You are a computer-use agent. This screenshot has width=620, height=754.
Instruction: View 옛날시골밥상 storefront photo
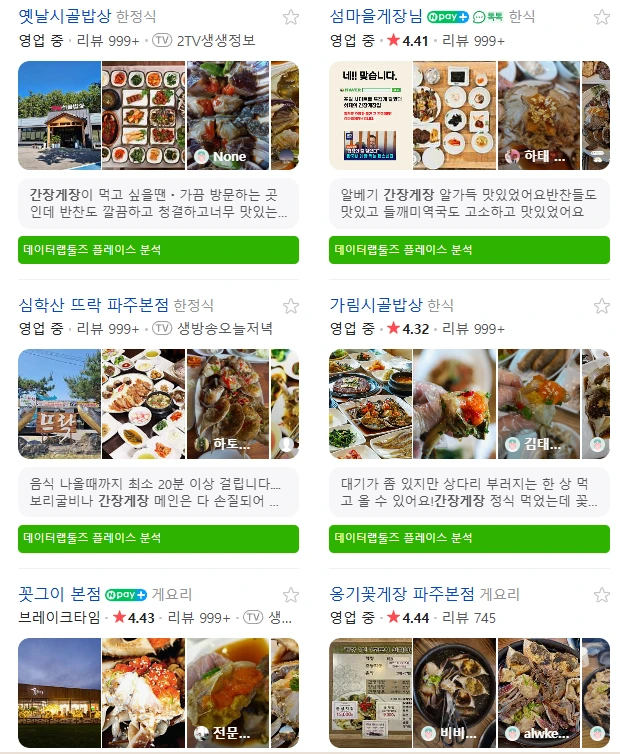(x=59, y=115)
